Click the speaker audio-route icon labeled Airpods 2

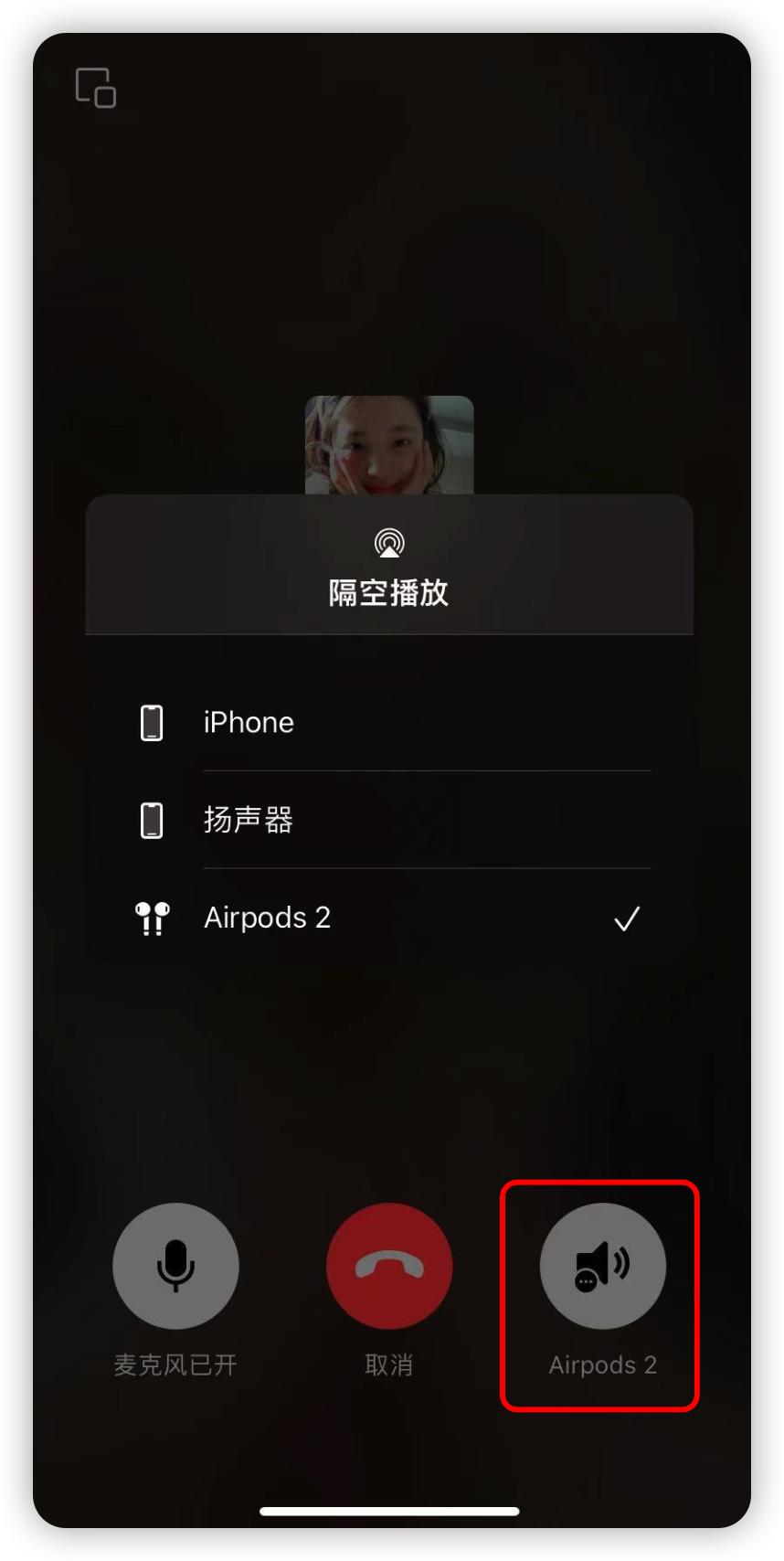point(601,1265)
